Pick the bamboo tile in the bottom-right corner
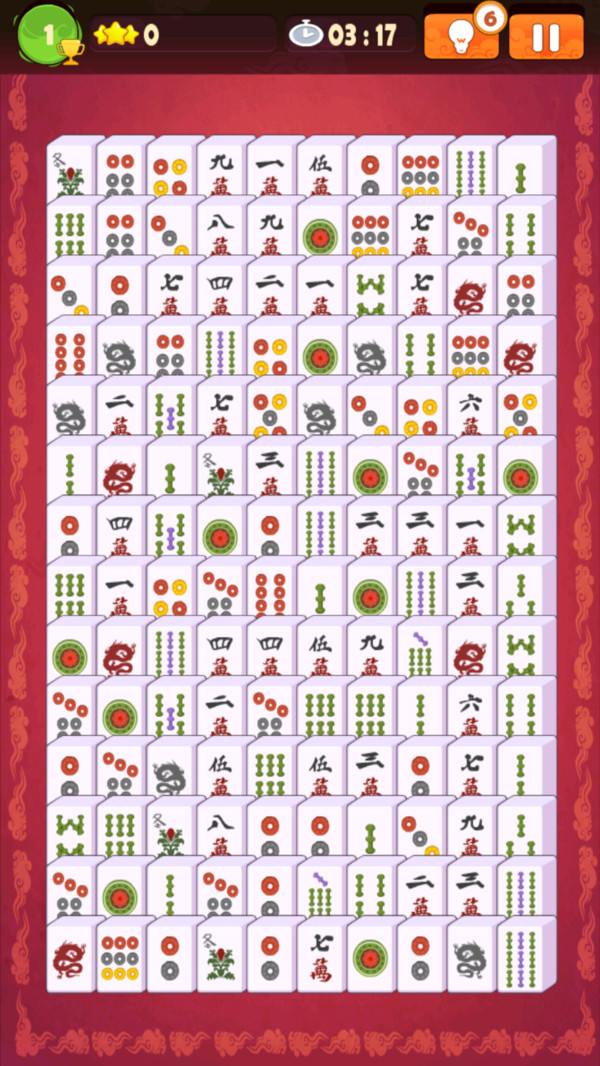Viewport: 600px width, 1066px height. [x=522, y=956]
